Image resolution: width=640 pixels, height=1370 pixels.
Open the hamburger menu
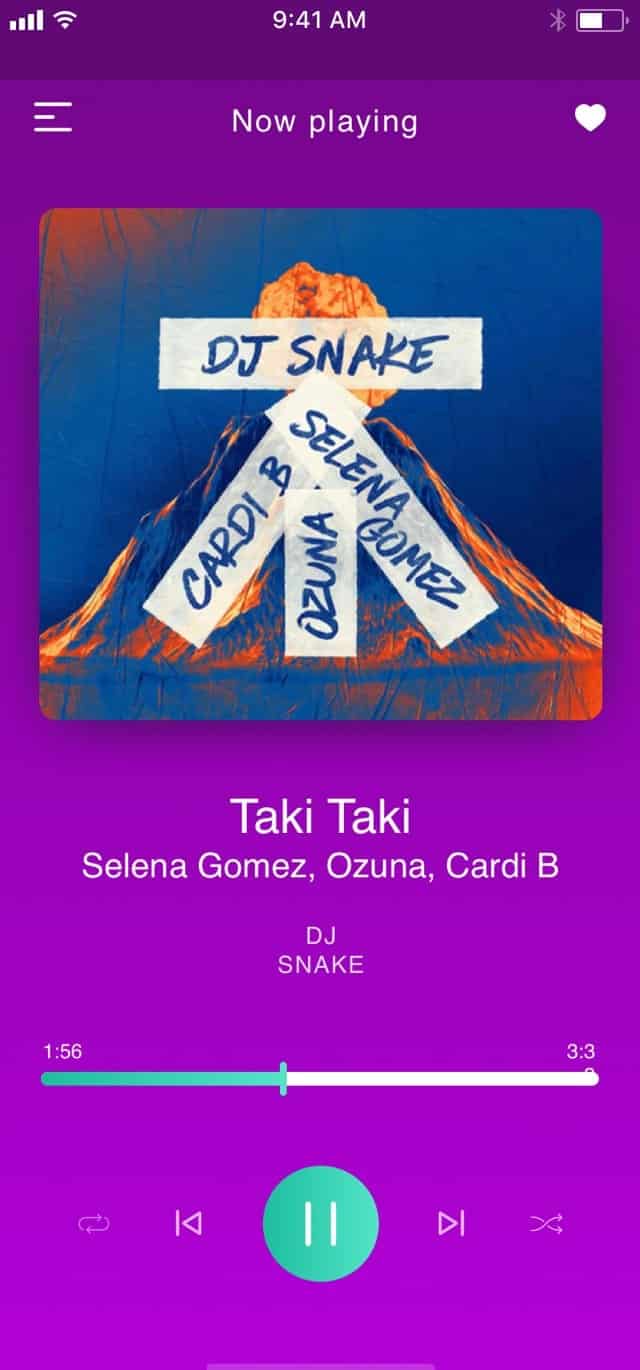pyautogui.click(x=53, y=118)
